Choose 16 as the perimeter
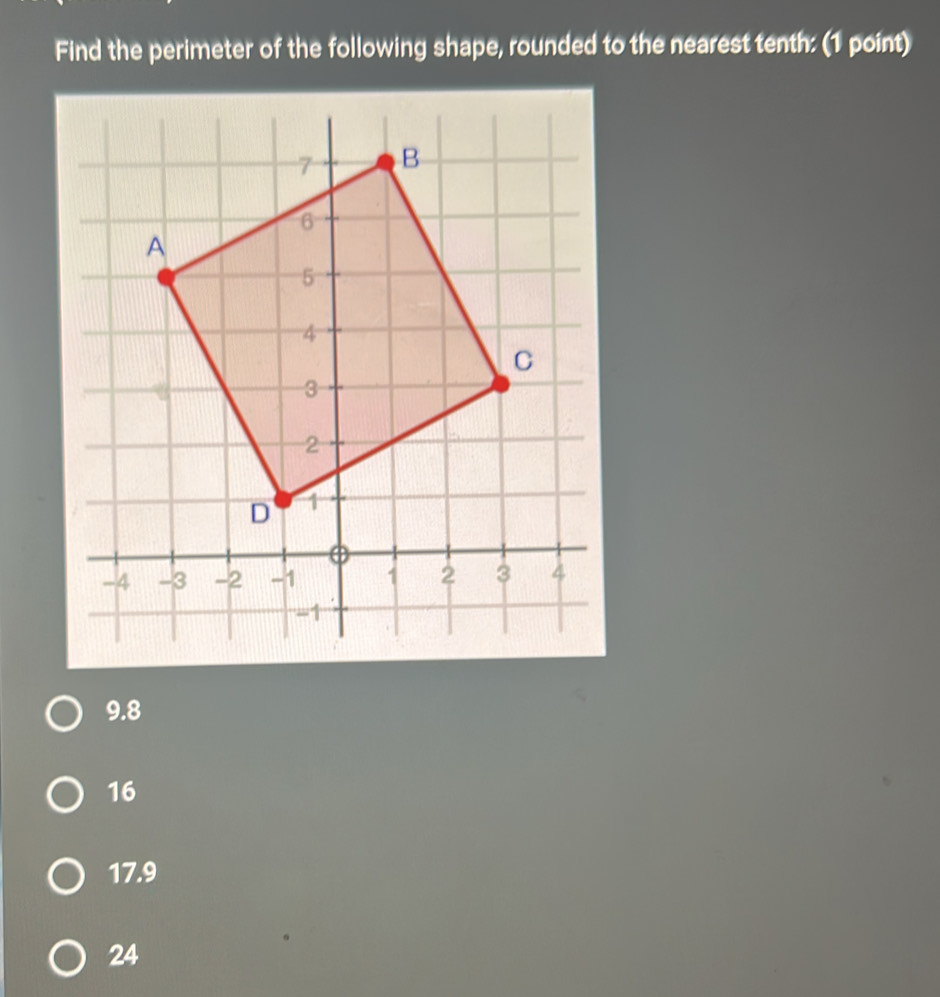 tap(66, 795)
